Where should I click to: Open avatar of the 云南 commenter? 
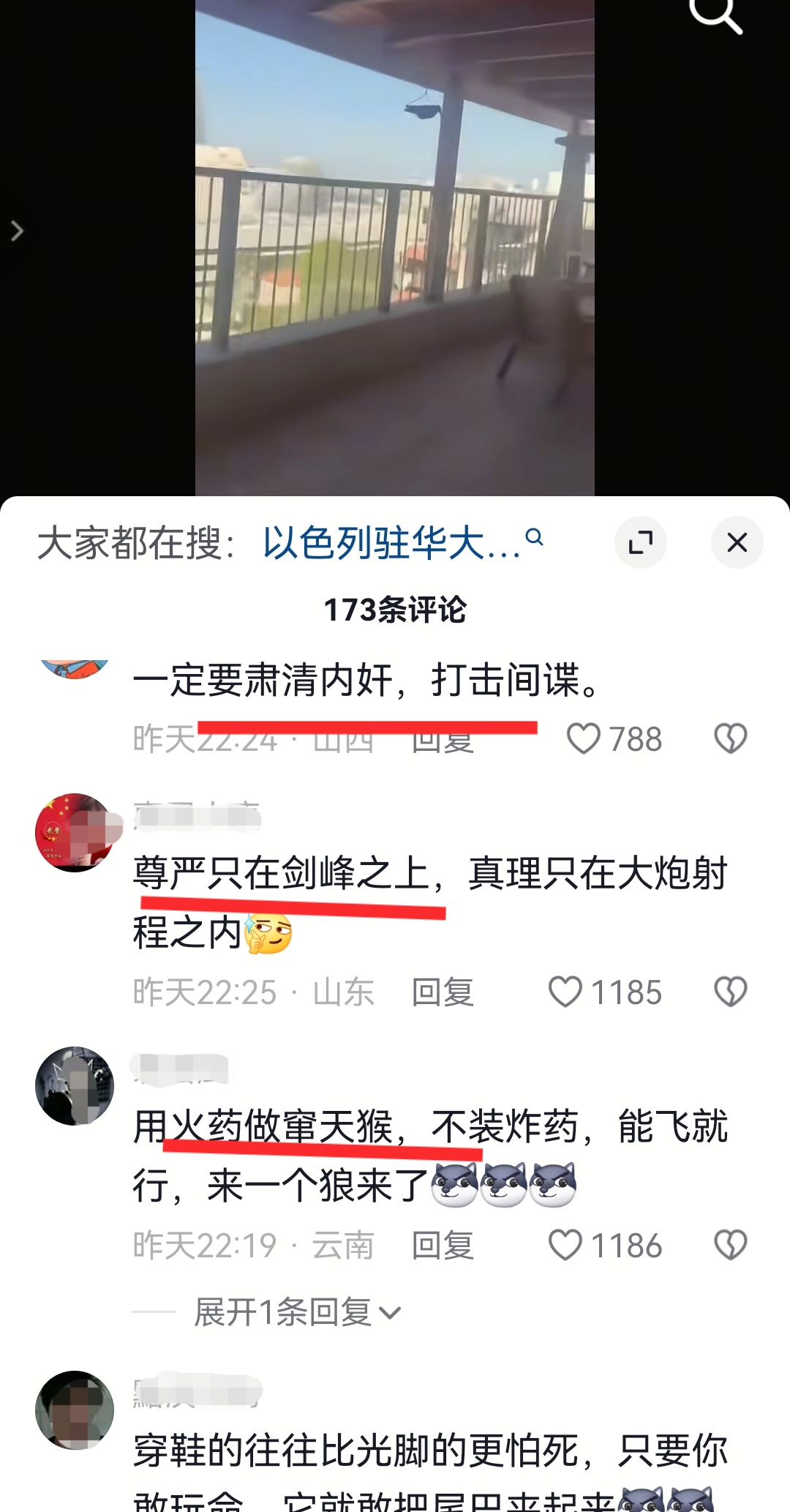coord(75,1086)
